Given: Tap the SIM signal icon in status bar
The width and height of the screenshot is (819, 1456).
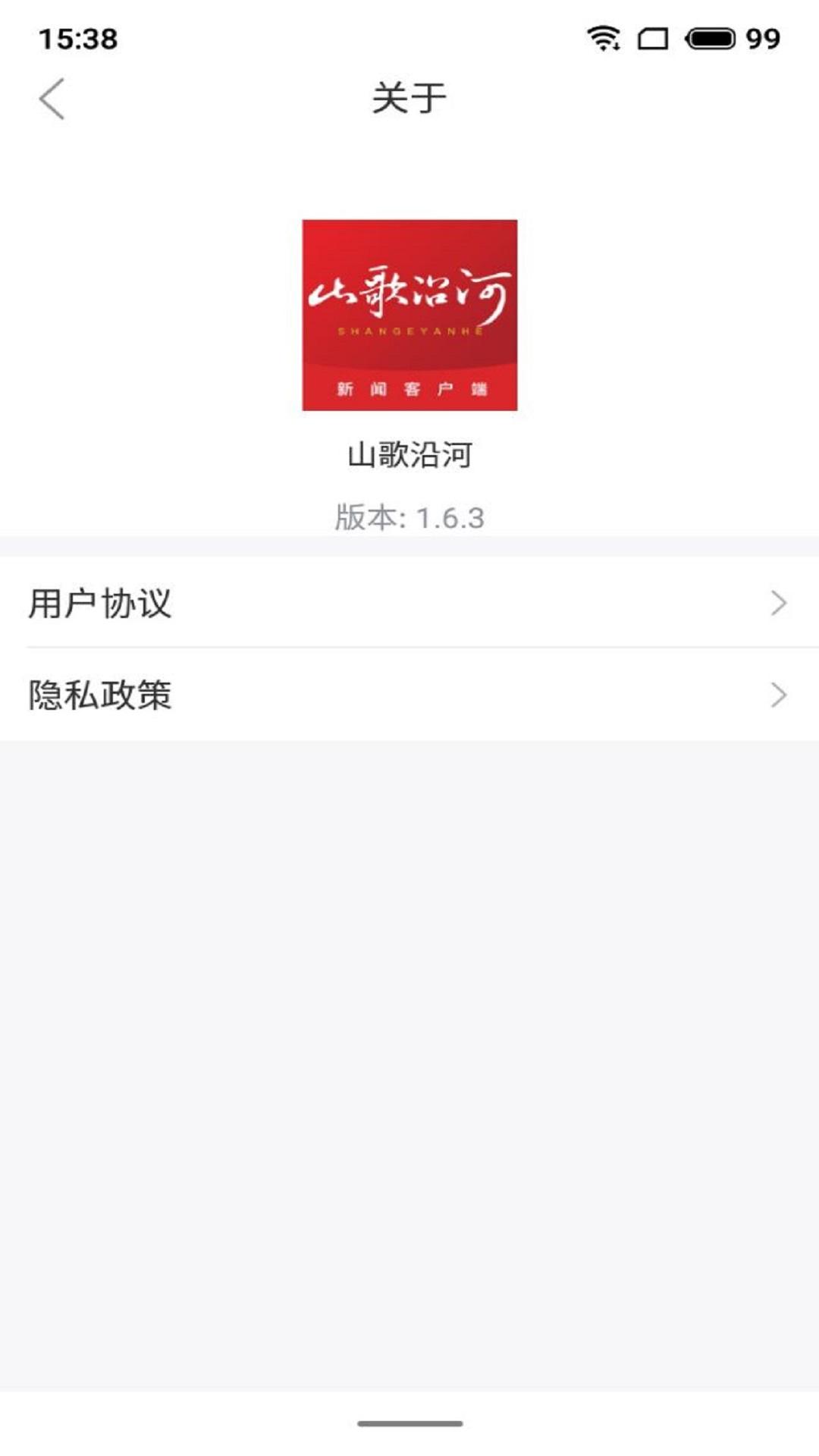Looking at the screenshot, I should pos(652,36).
